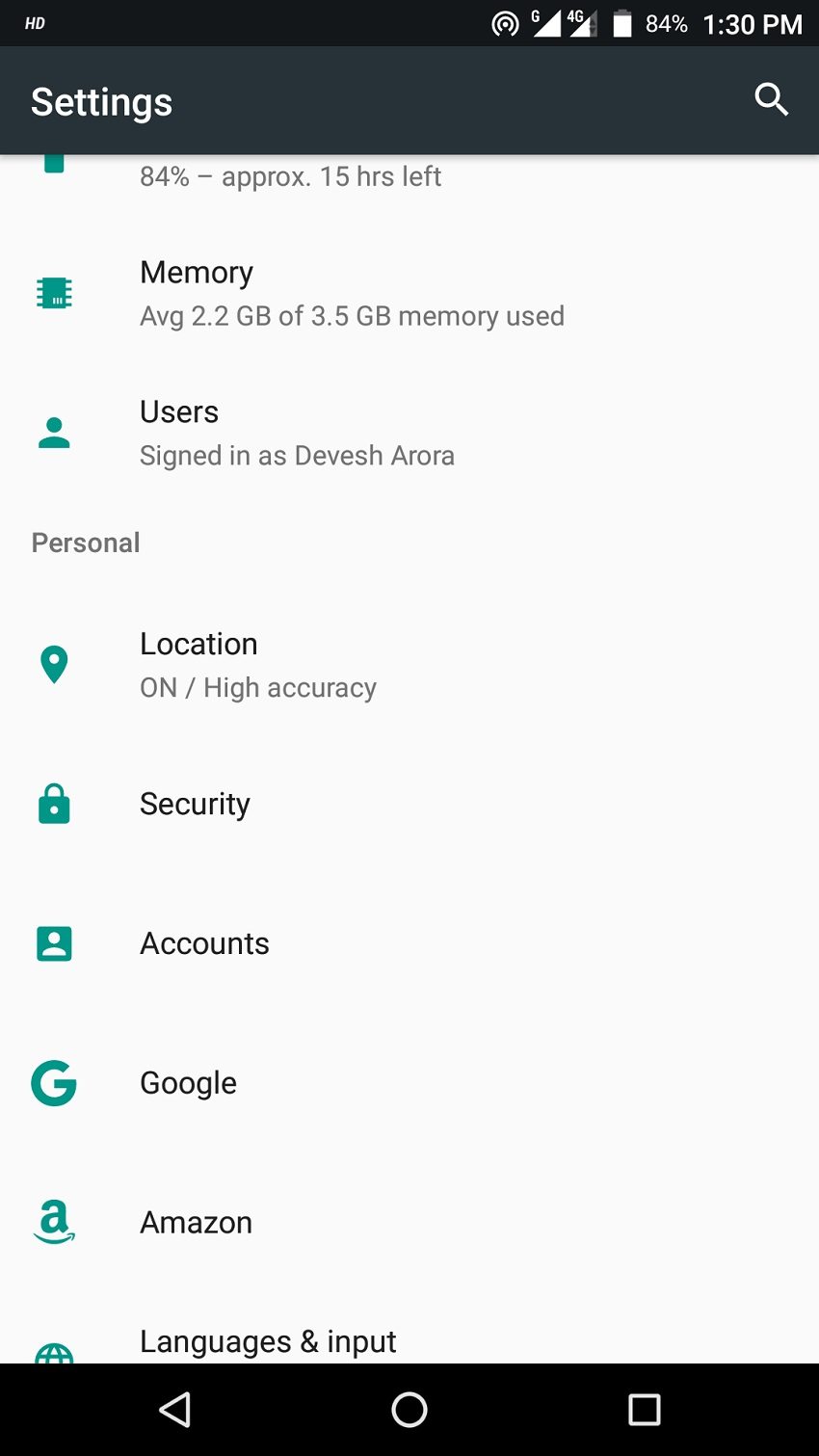
Task: Open Google settings
Action: point(188,1083)
